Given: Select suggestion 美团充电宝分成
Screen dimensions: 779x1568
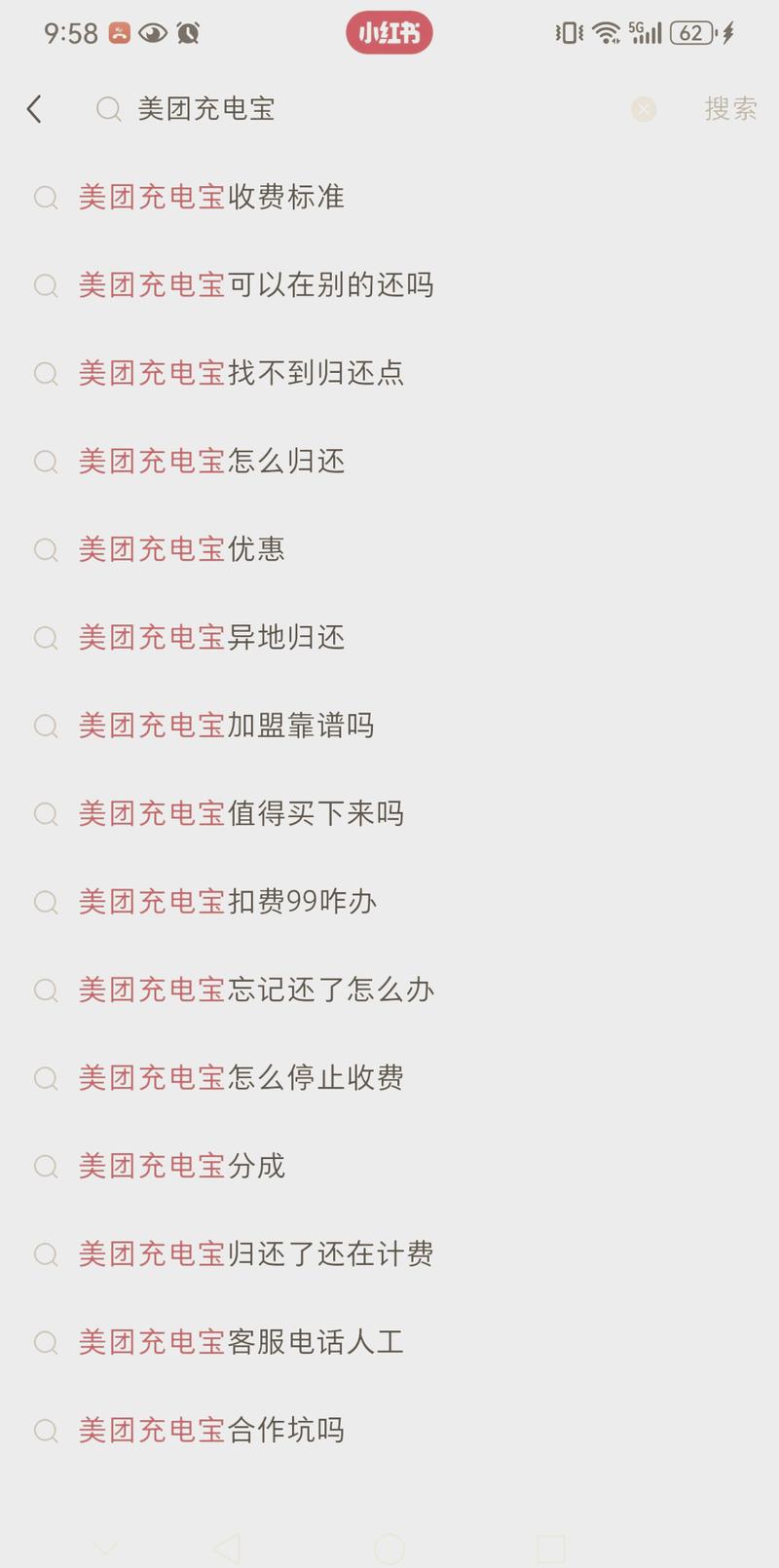Looking at the screenshot, I should pos(182,1167).
